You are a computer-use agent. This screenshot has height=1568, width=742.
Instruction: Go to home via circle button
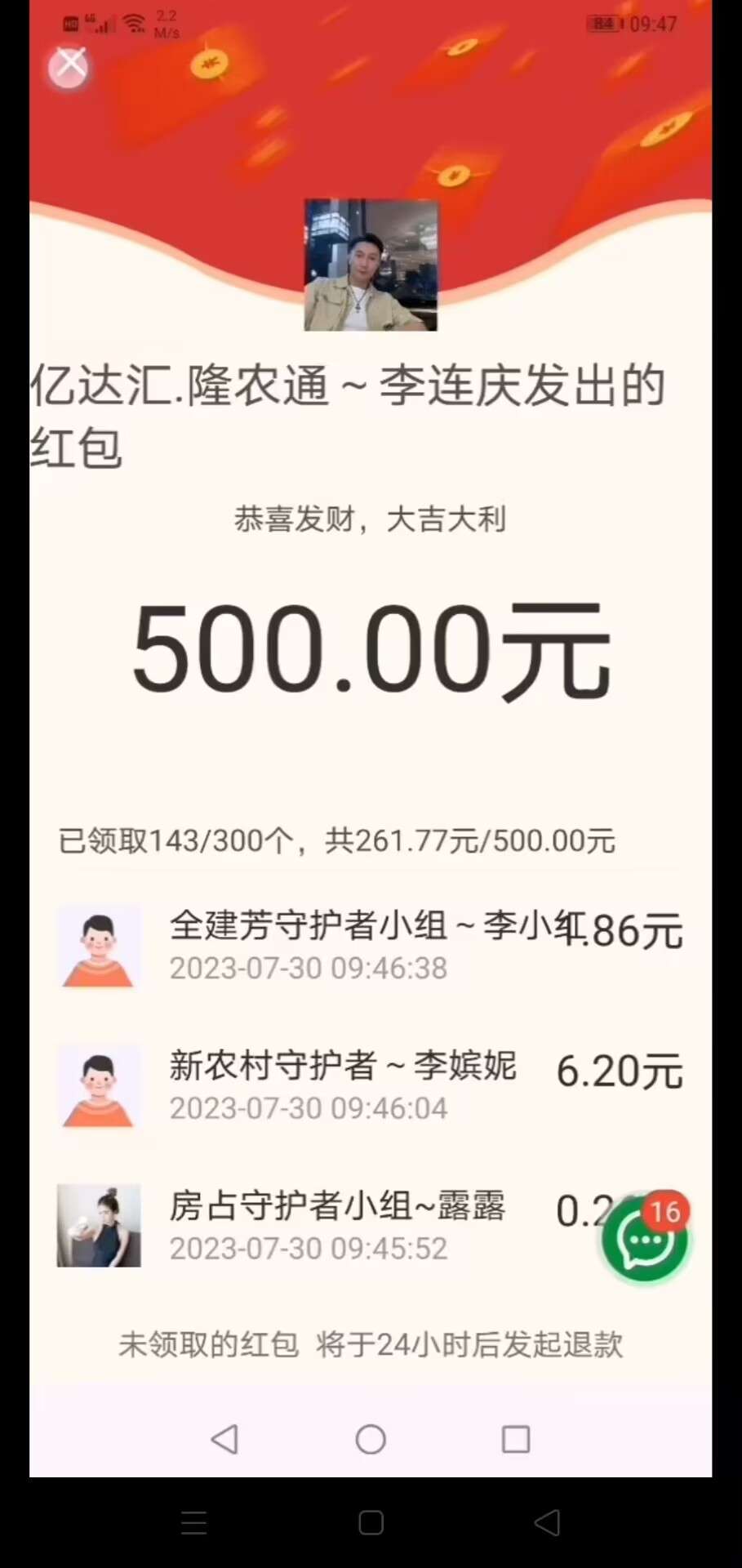click(x=371, y=1438)
